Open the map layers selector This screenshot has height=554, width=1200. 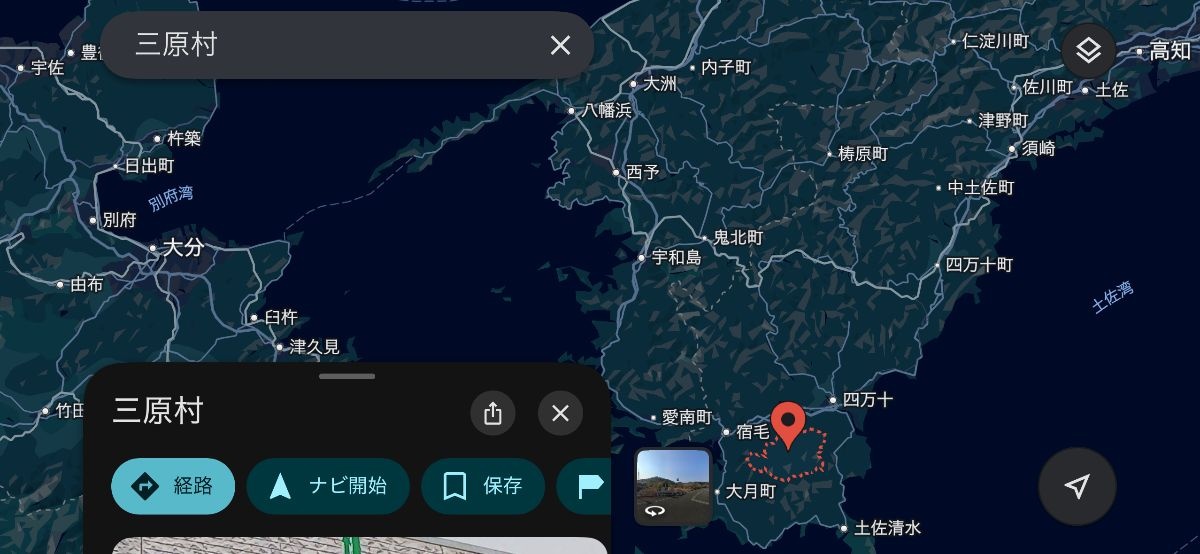1088,50
